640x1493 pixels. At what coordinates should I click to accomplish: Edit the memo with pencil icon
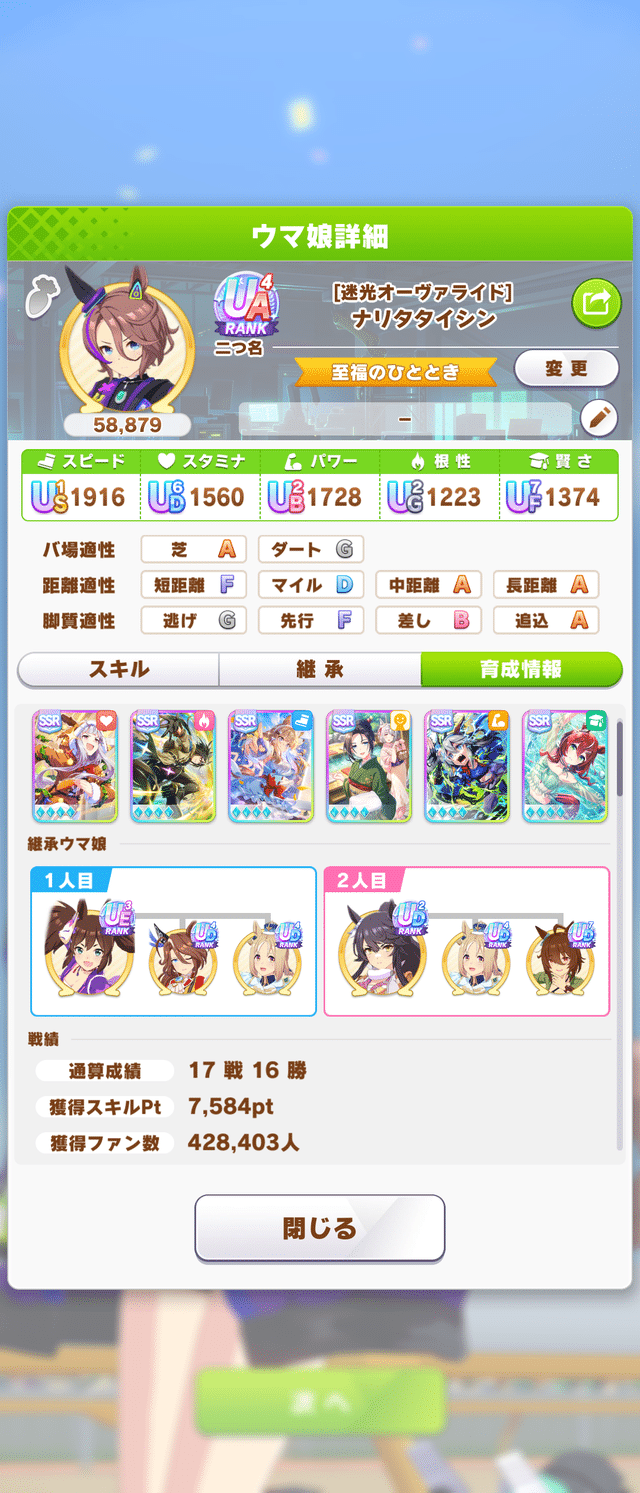point(599,418)
